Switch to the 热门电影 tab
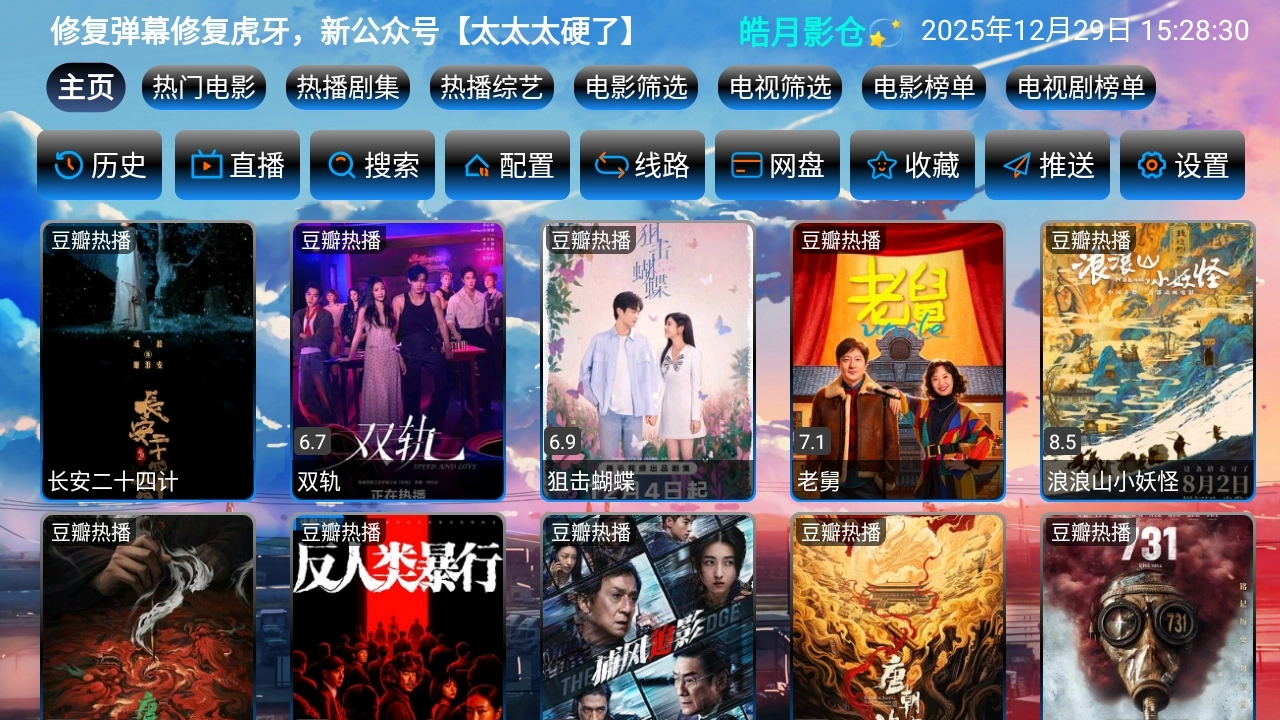This screenshot has width=1280, height=720. tap(204, 88)
